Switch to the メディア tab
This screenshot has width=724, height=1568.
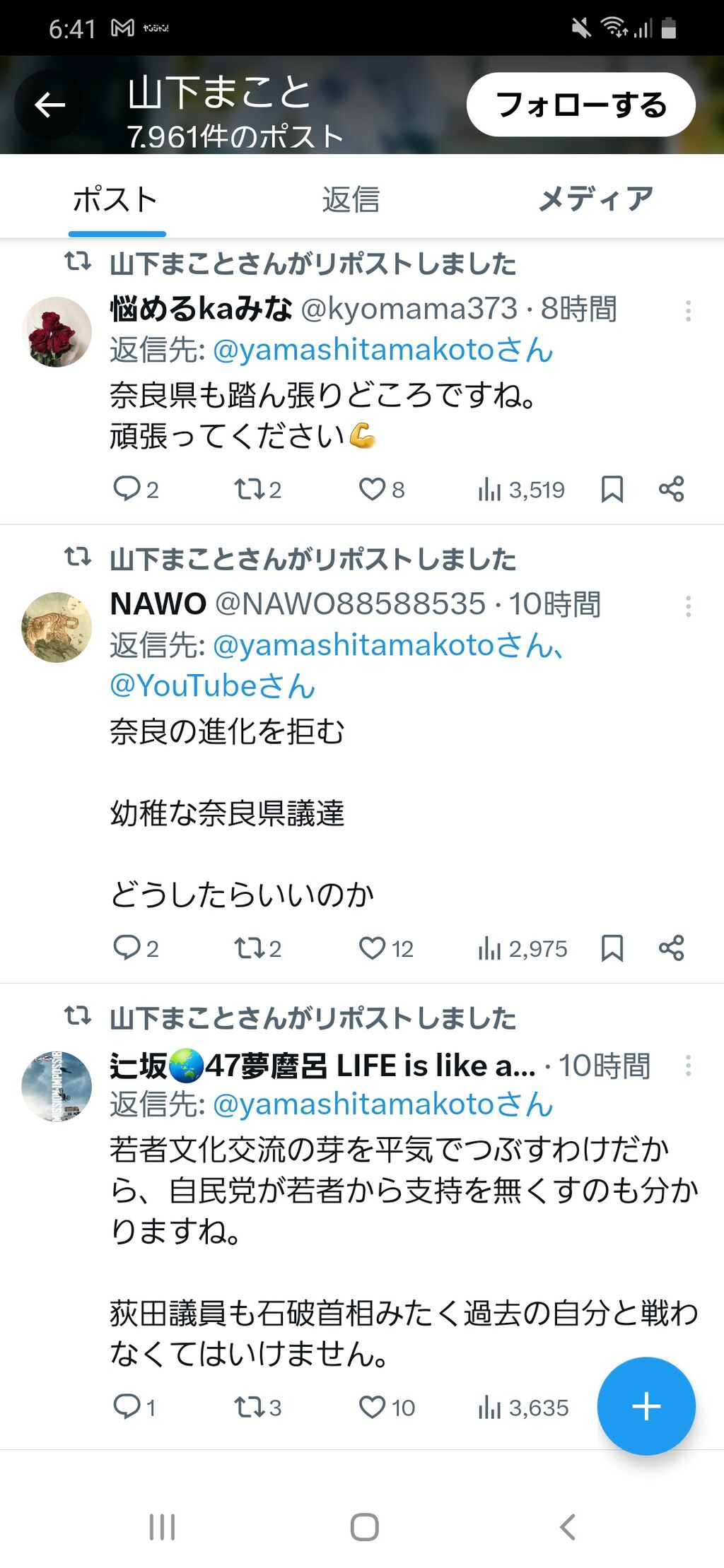595,199
